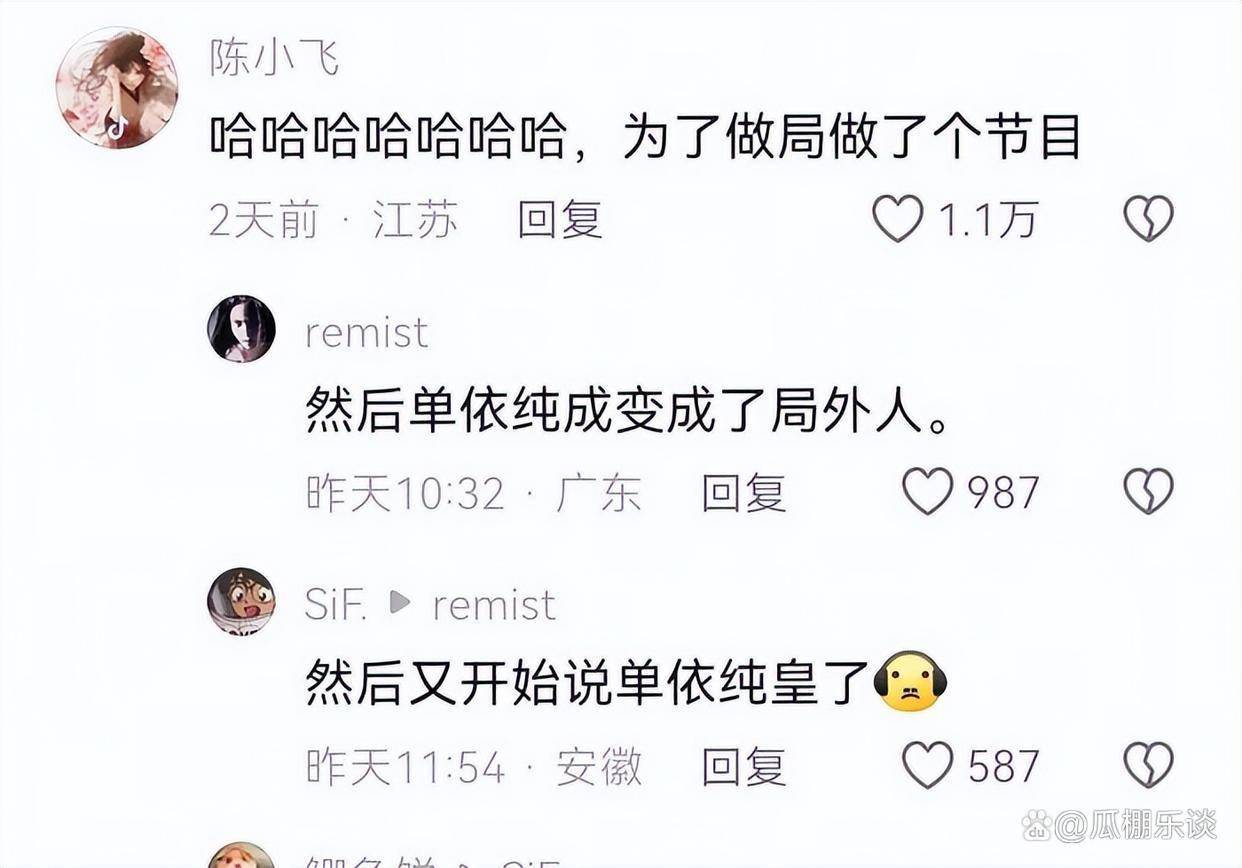Viewport: 1242px width, 868px height.
Task: Dislike remist's comment
Action: point(1148,492)
